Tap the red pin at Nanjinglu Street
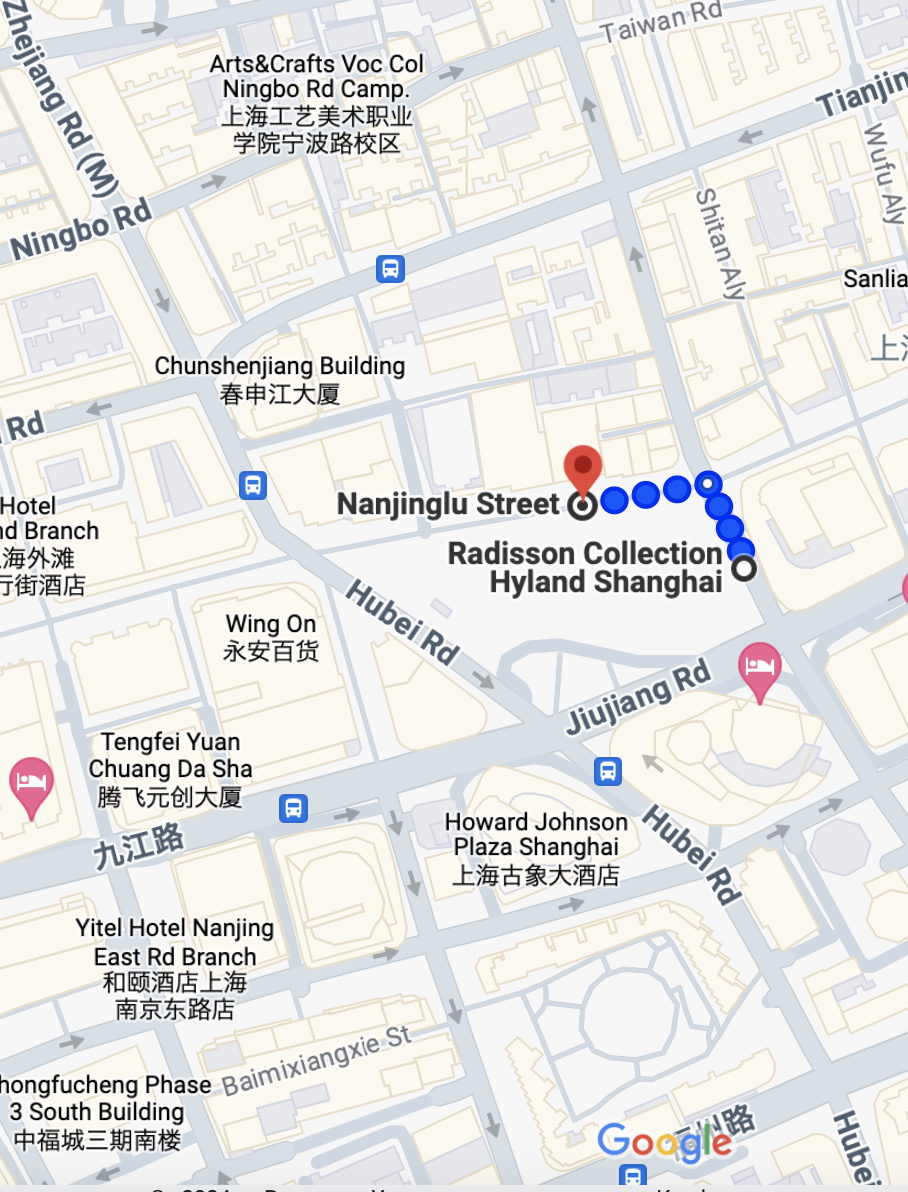 tap(582, 469)
